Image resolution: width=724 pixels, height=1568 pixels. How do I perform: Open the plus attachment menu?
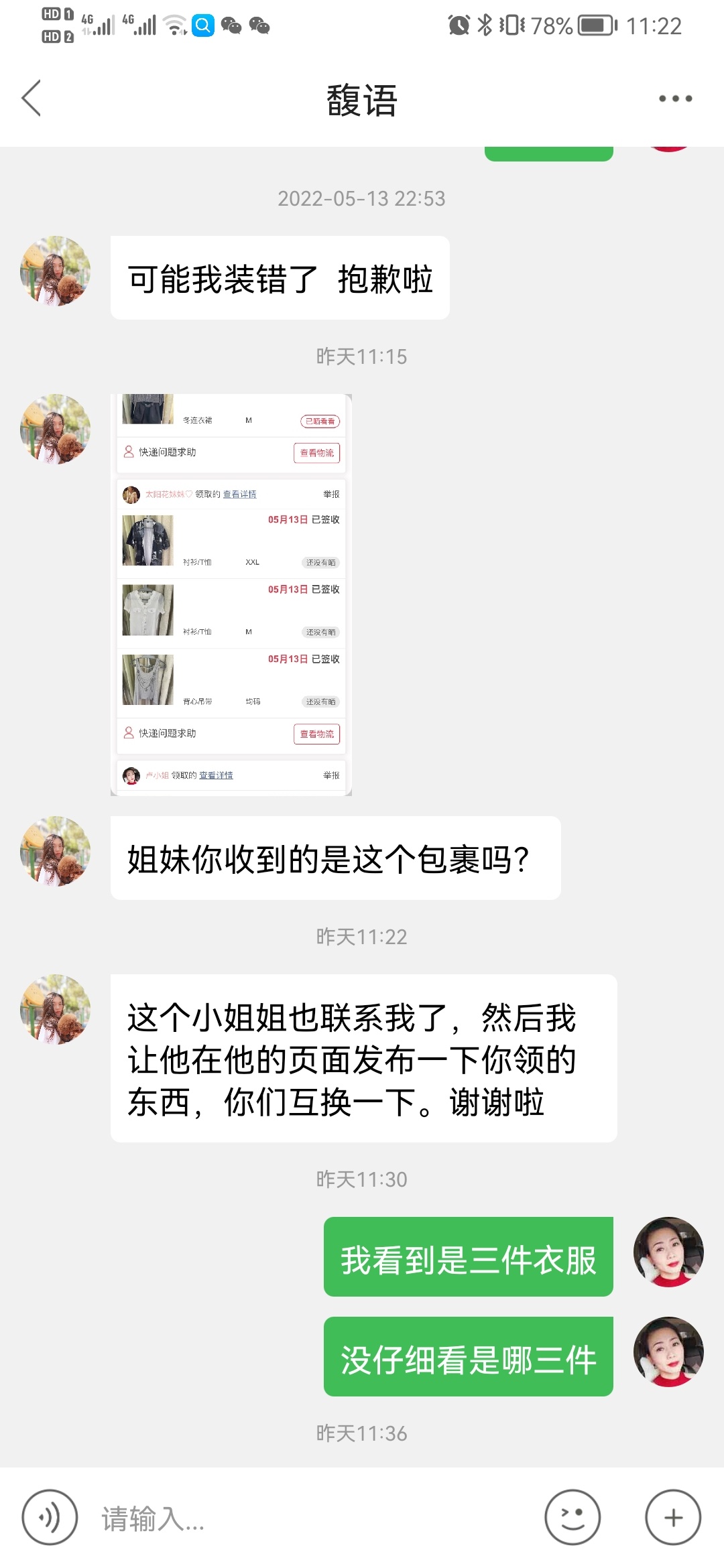[x=673, y=1517]
